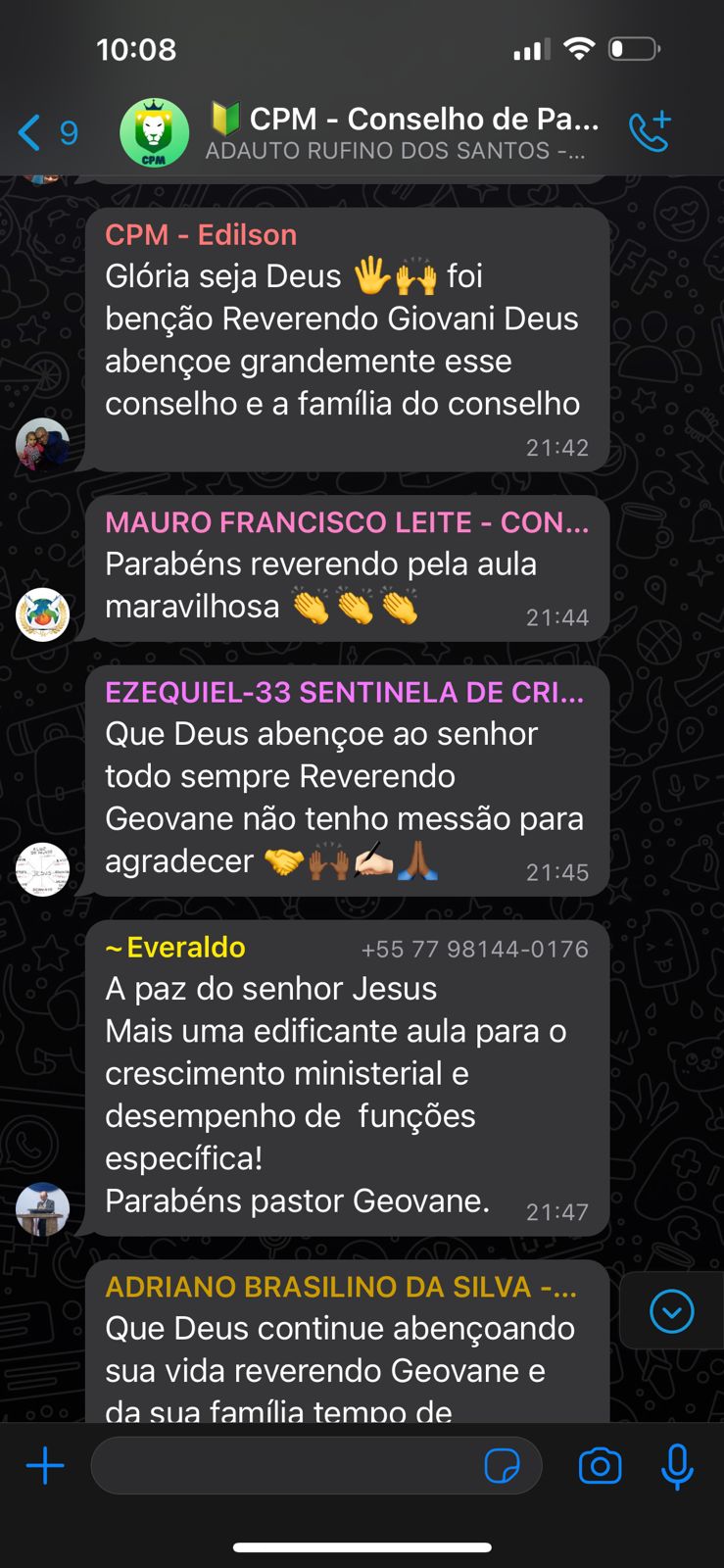Focus the message text field
This screenshot has height=1568, width=724.
coord(284,1466)
